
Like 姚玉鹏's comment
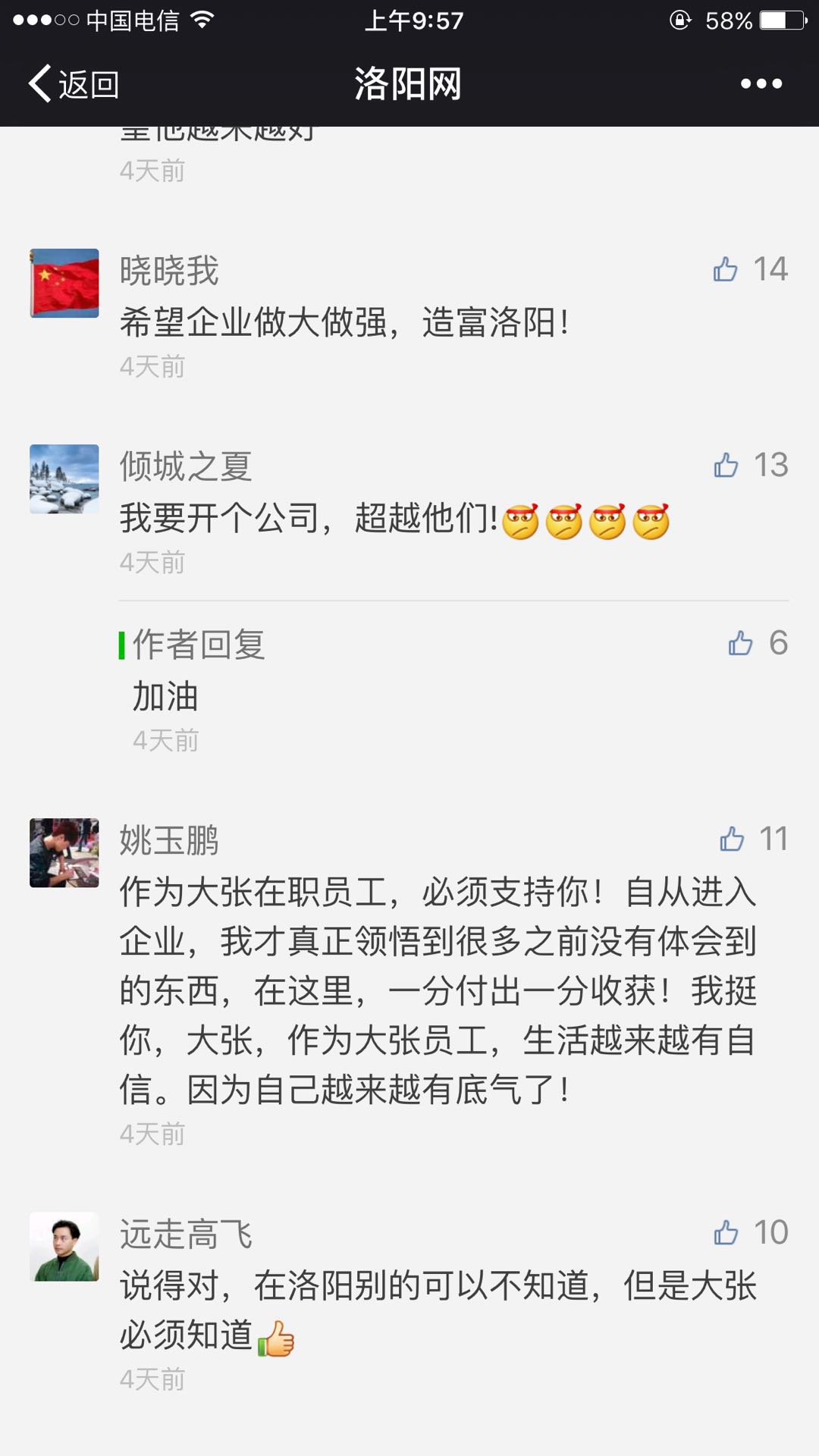coord(732,839)
